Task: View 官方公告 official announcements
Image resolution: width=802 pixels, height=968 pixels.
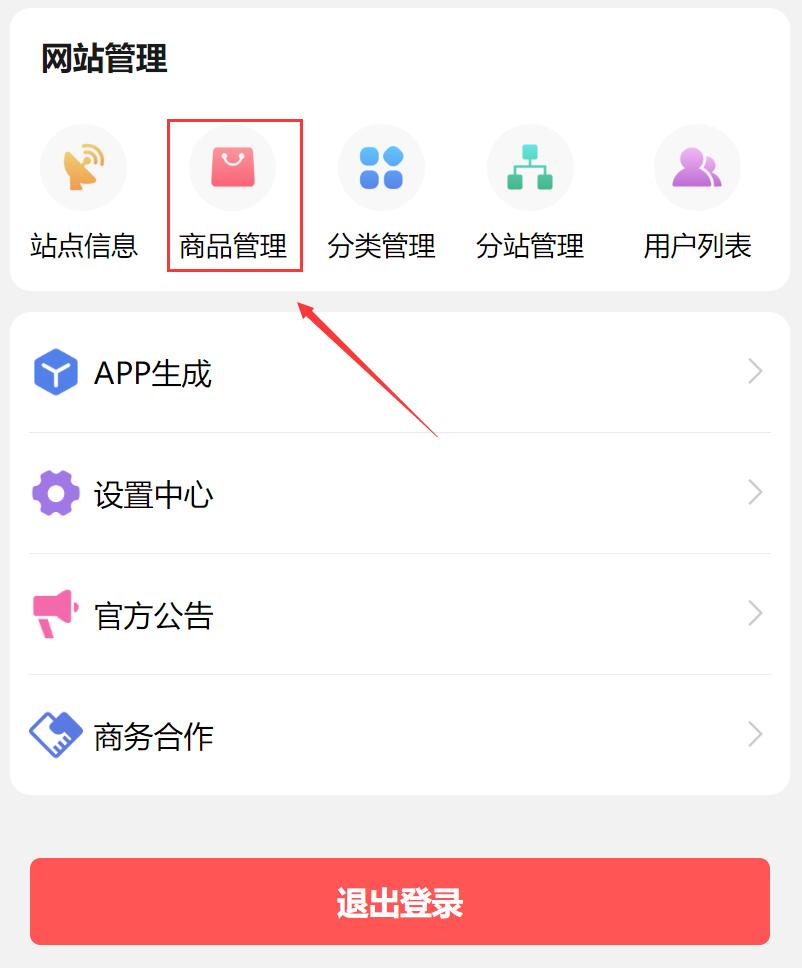Action: tap(400, 615)
